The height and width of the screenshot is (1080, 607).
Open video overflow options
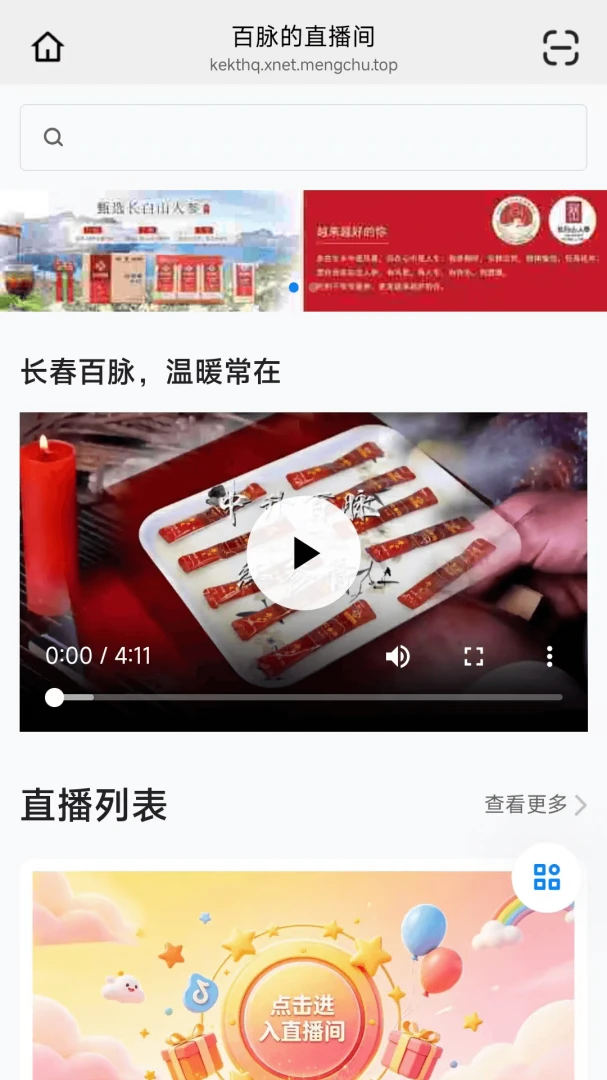549,656
